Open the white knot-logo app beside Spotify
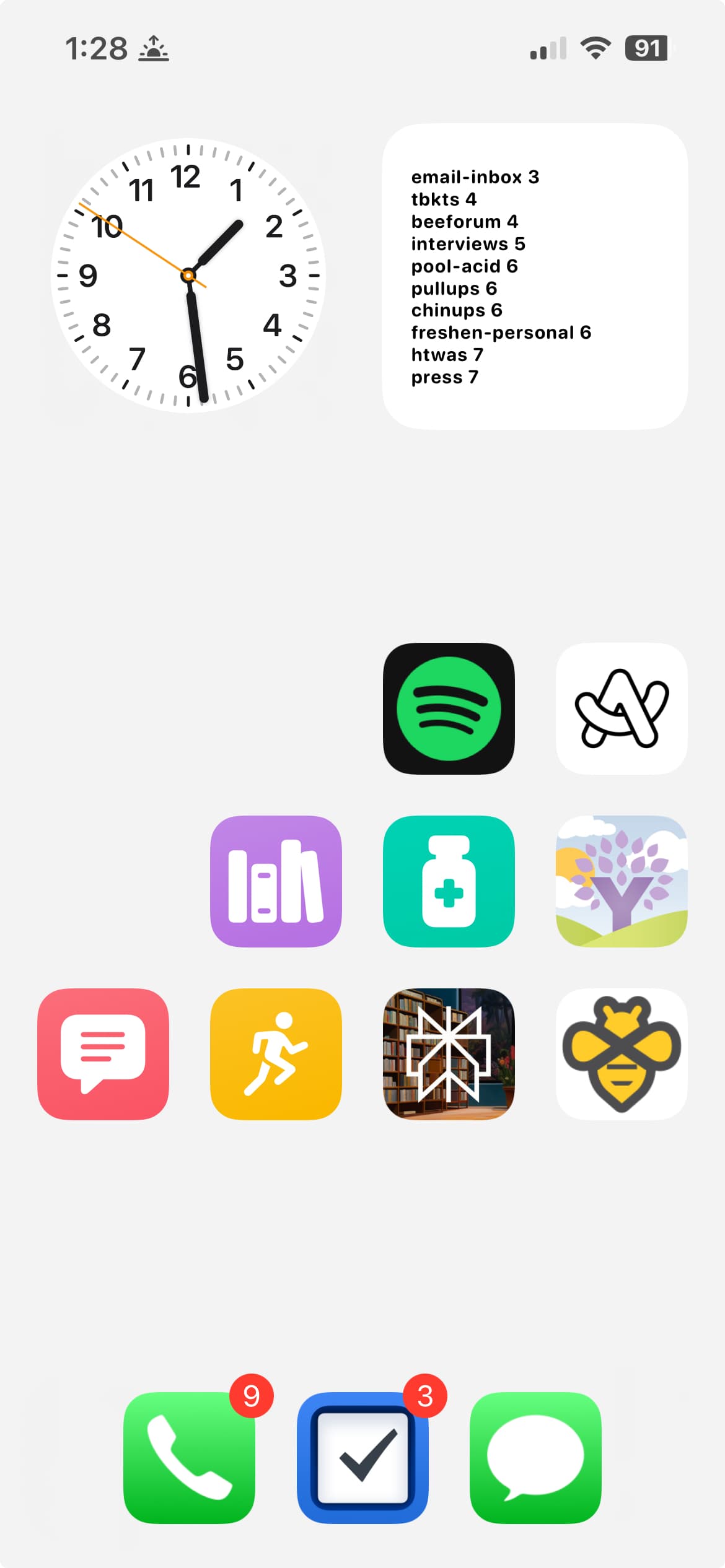The height and width of the screenshot is (1568, 725). pyautogui.click(x=622, y=708)
